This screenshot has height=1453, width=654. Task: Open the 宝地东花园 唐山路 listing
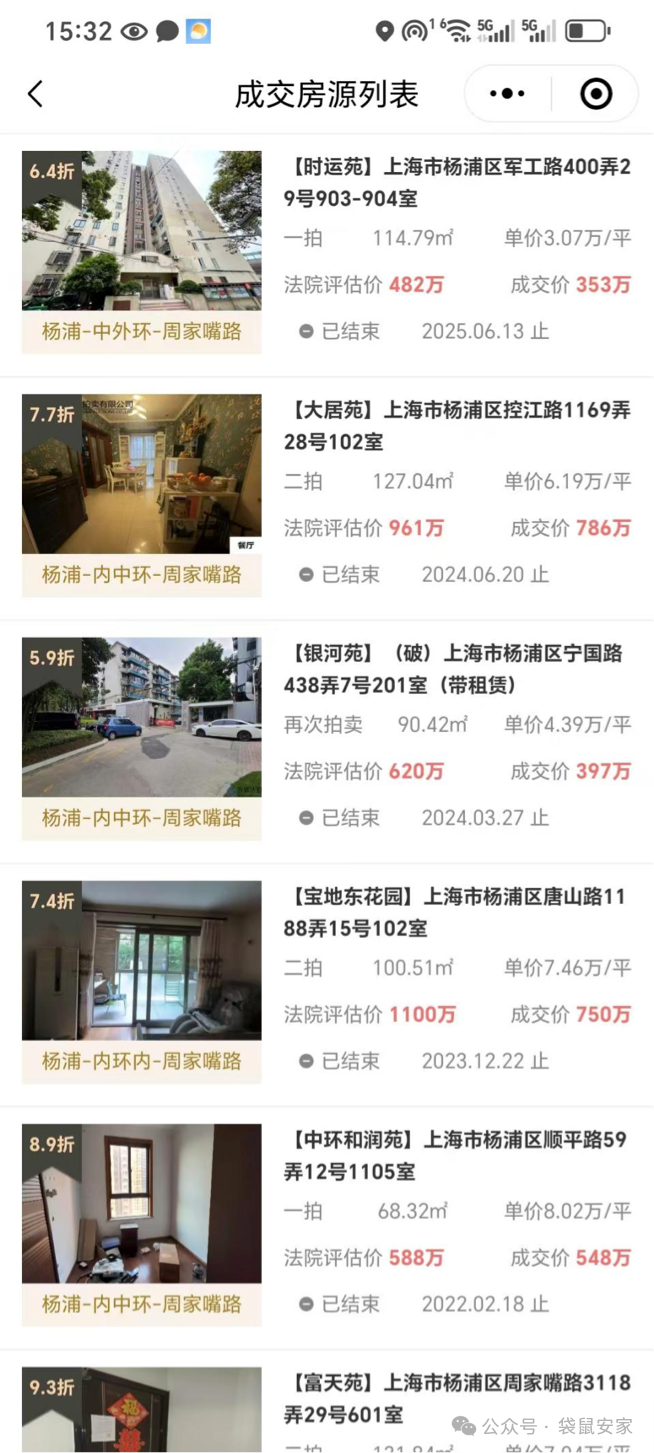point(457,912)
